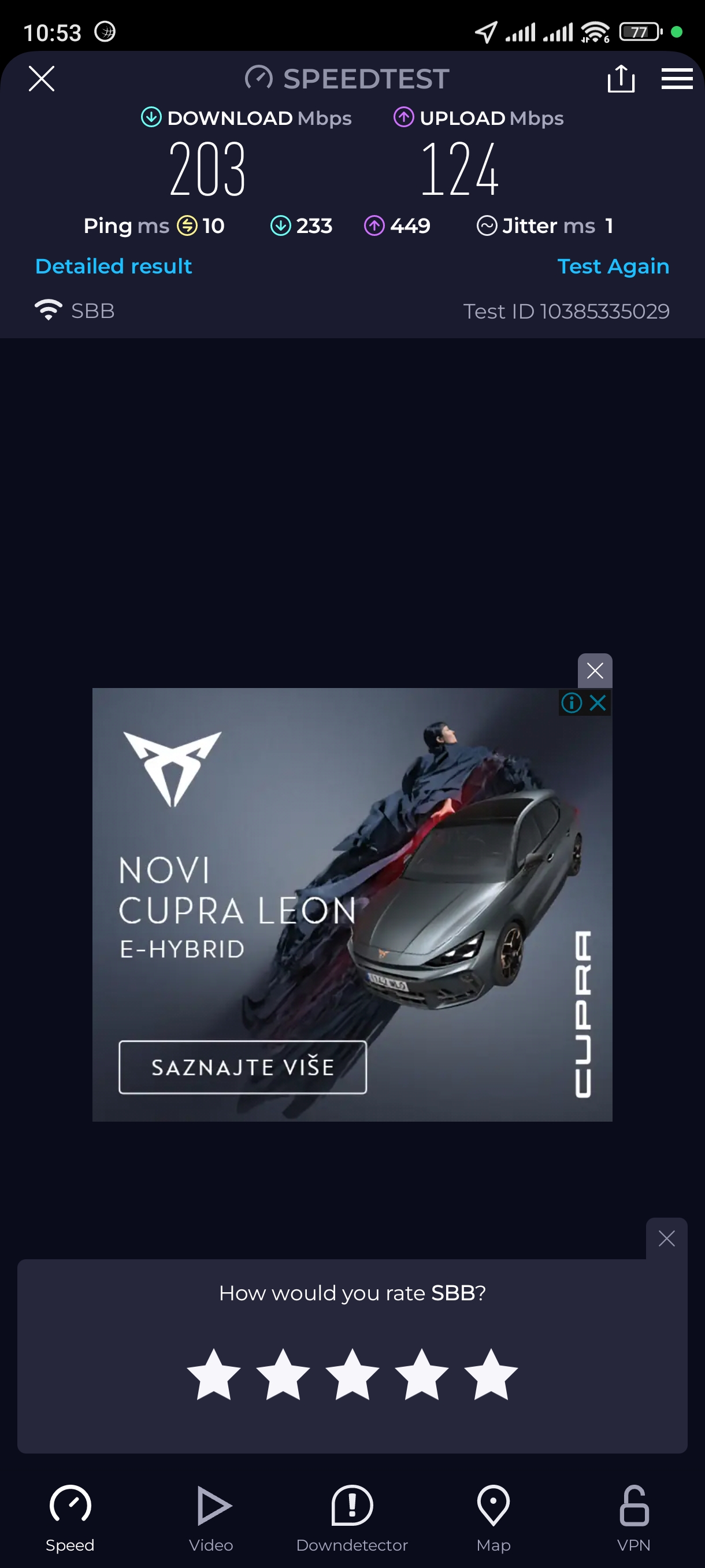Image resolution: width=705 pixels, height=1568 pixels.
Task: Open the Detailed result link
Action: [114, 266]
